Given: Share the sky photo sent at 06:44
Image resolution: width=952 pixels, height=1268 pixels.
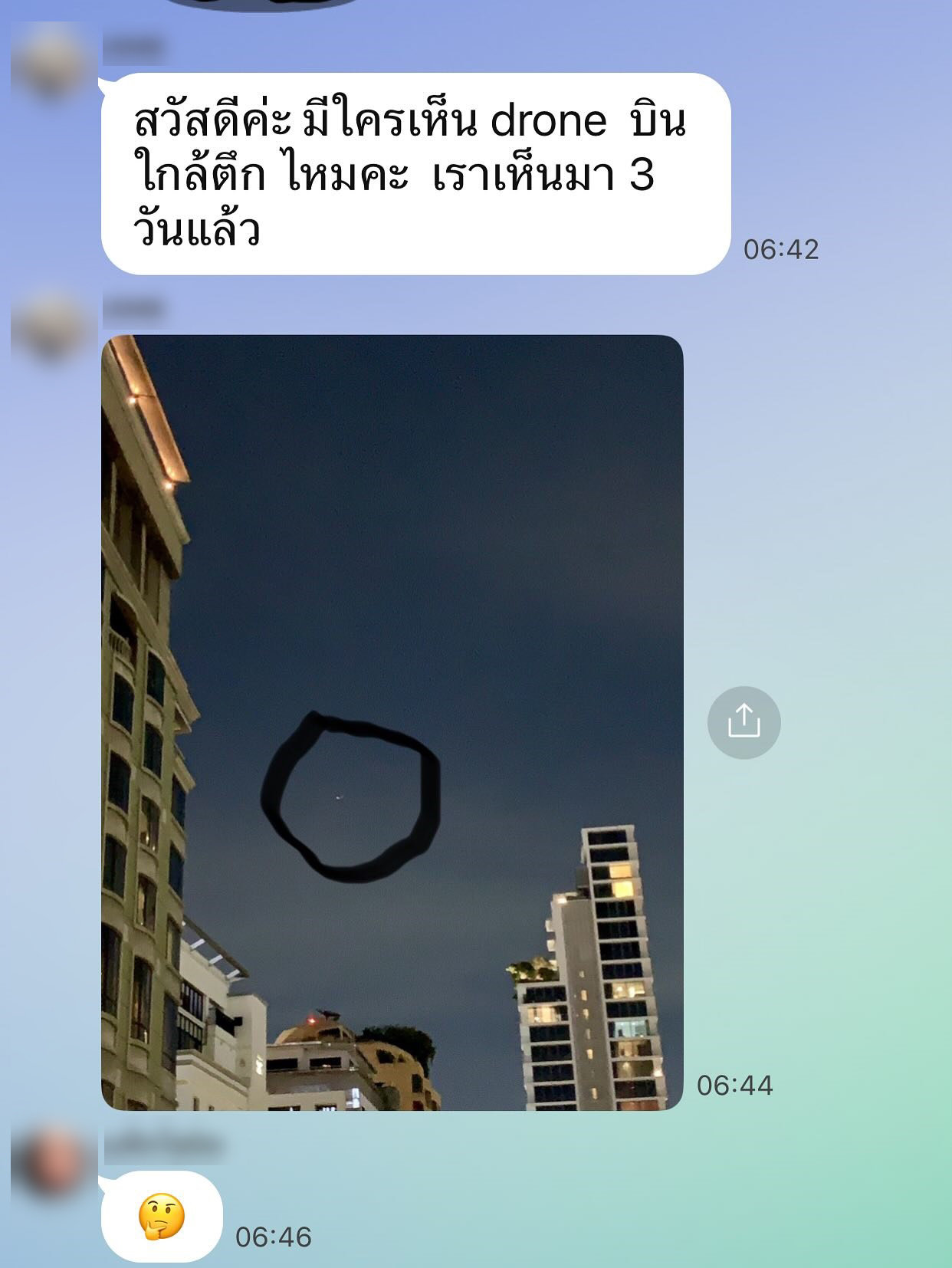Looking at the screenshot, I should pyautogui.click(x=744, y=722).
